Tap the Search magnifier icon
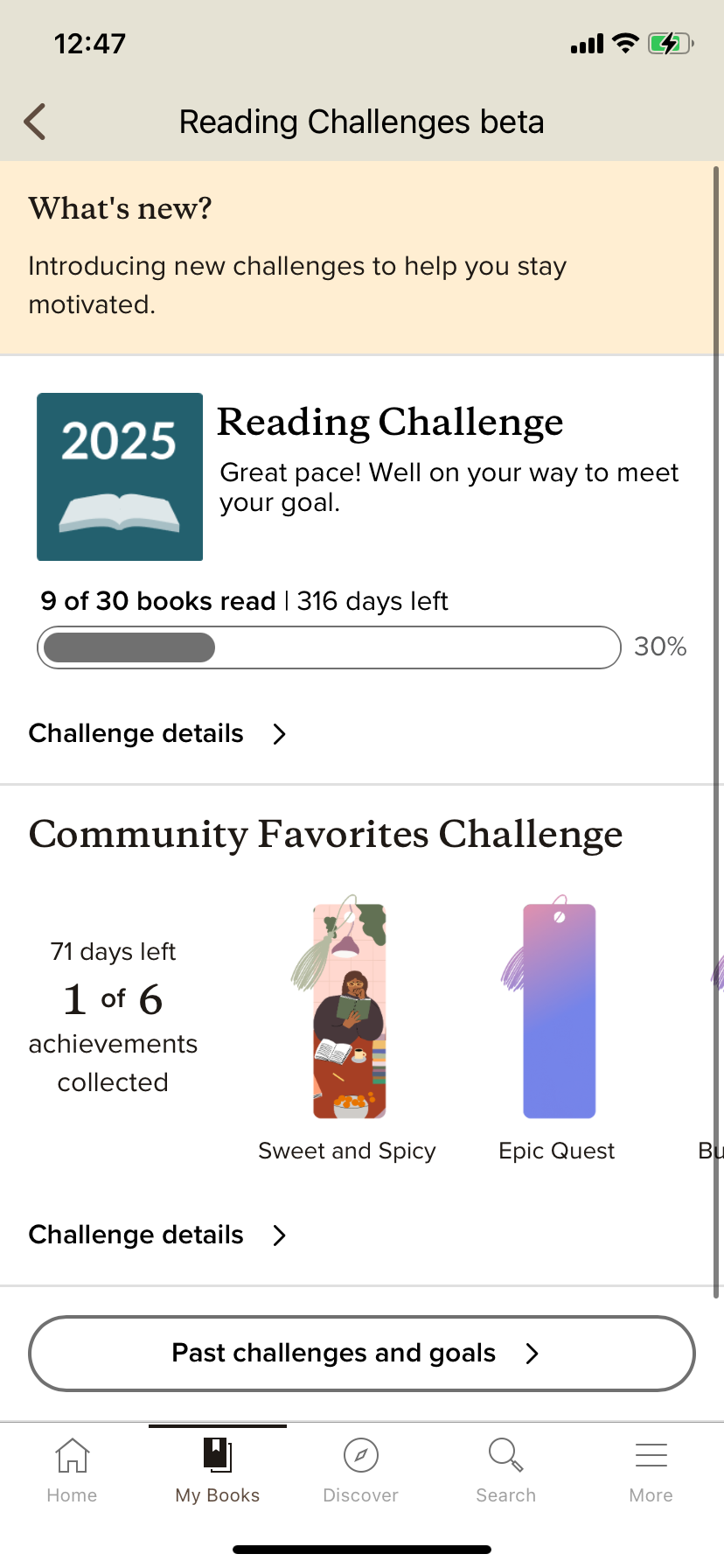 tap(505, 1454)
